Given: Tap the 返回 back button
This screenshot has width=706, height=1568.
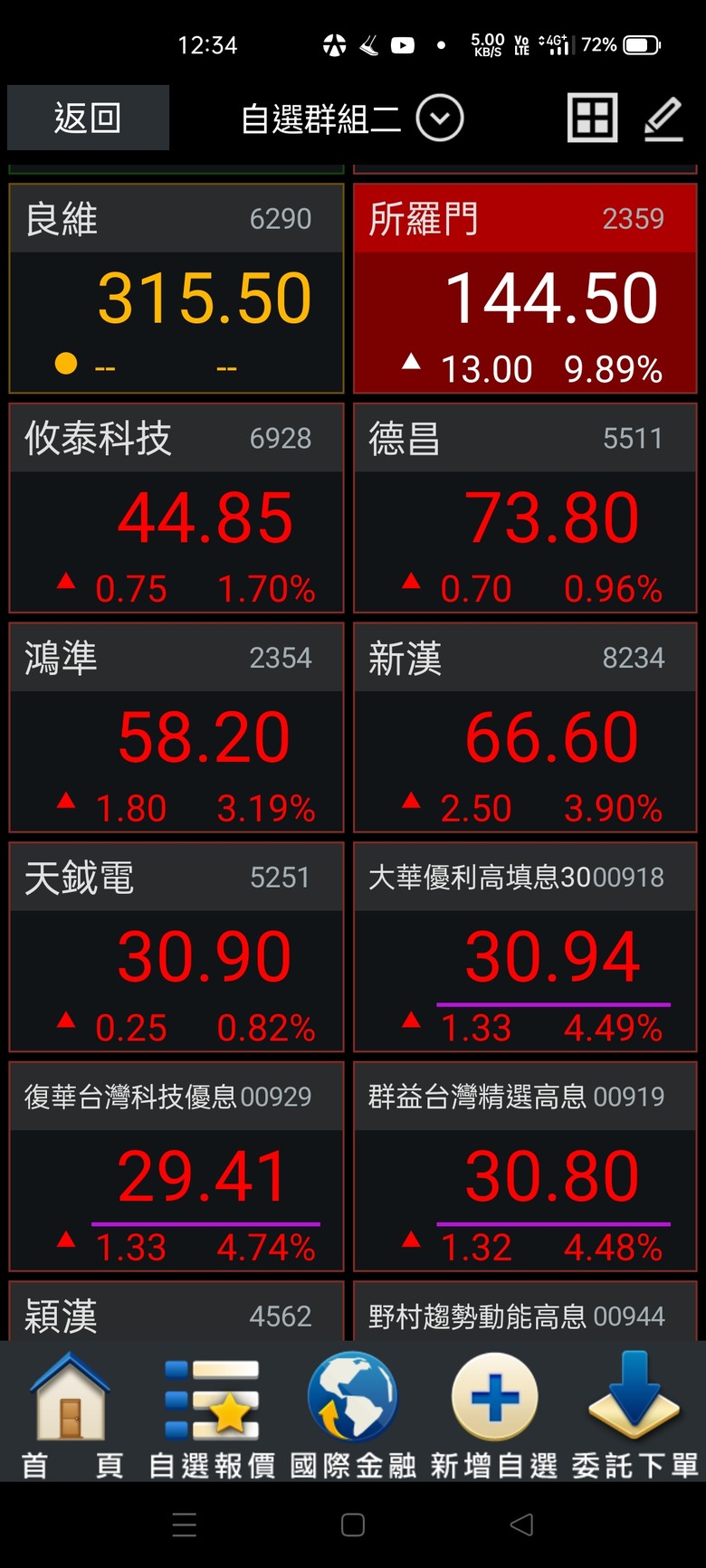Looking at the screenshot, I should (x=88, y=118).
